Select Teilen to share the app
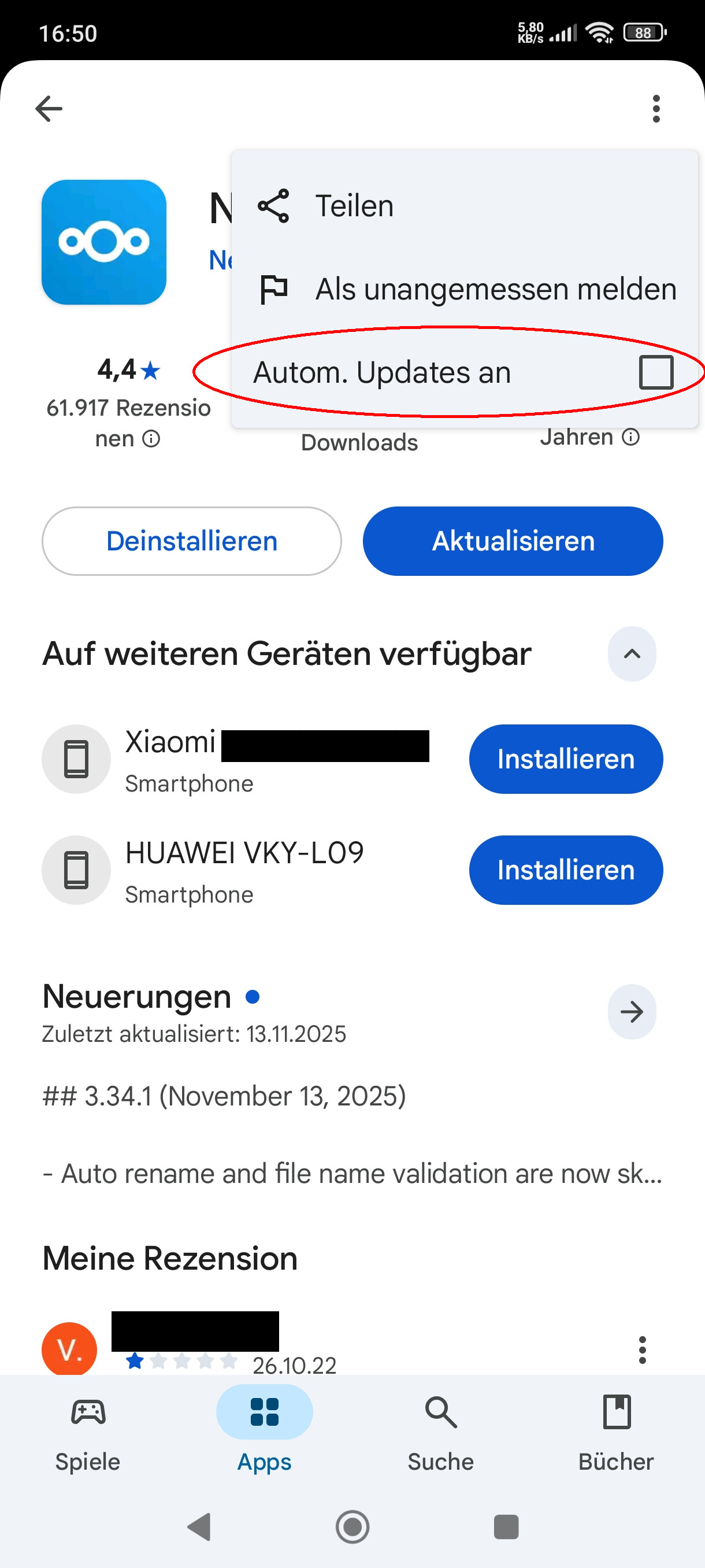The height and width of the screenshot is (1568, 705). pos(354,206)
